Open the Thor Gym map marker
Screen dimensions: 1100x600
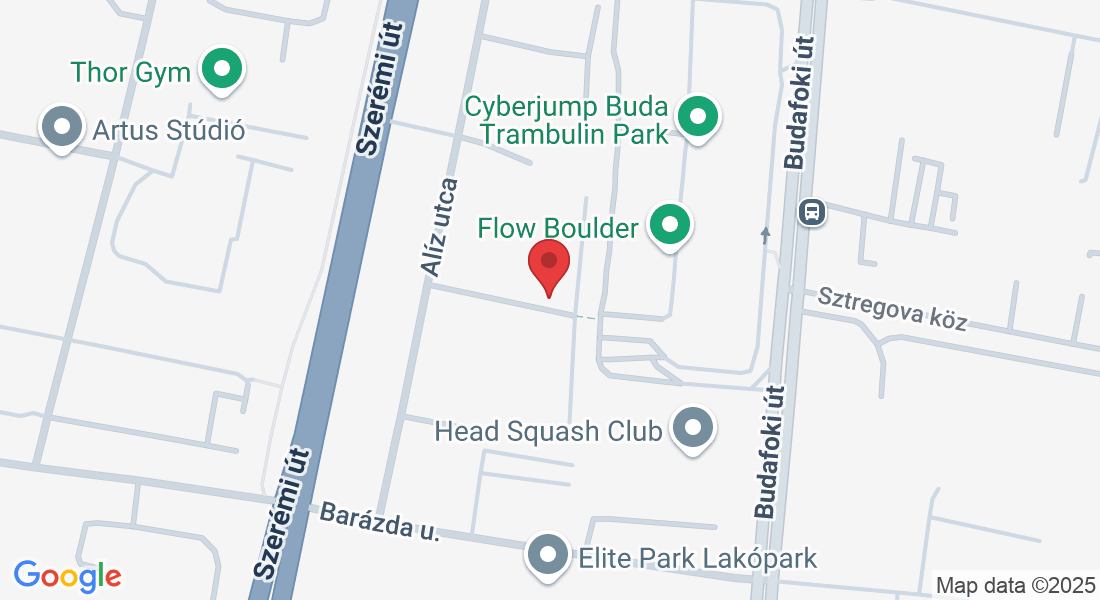click(x=222, y=70)
